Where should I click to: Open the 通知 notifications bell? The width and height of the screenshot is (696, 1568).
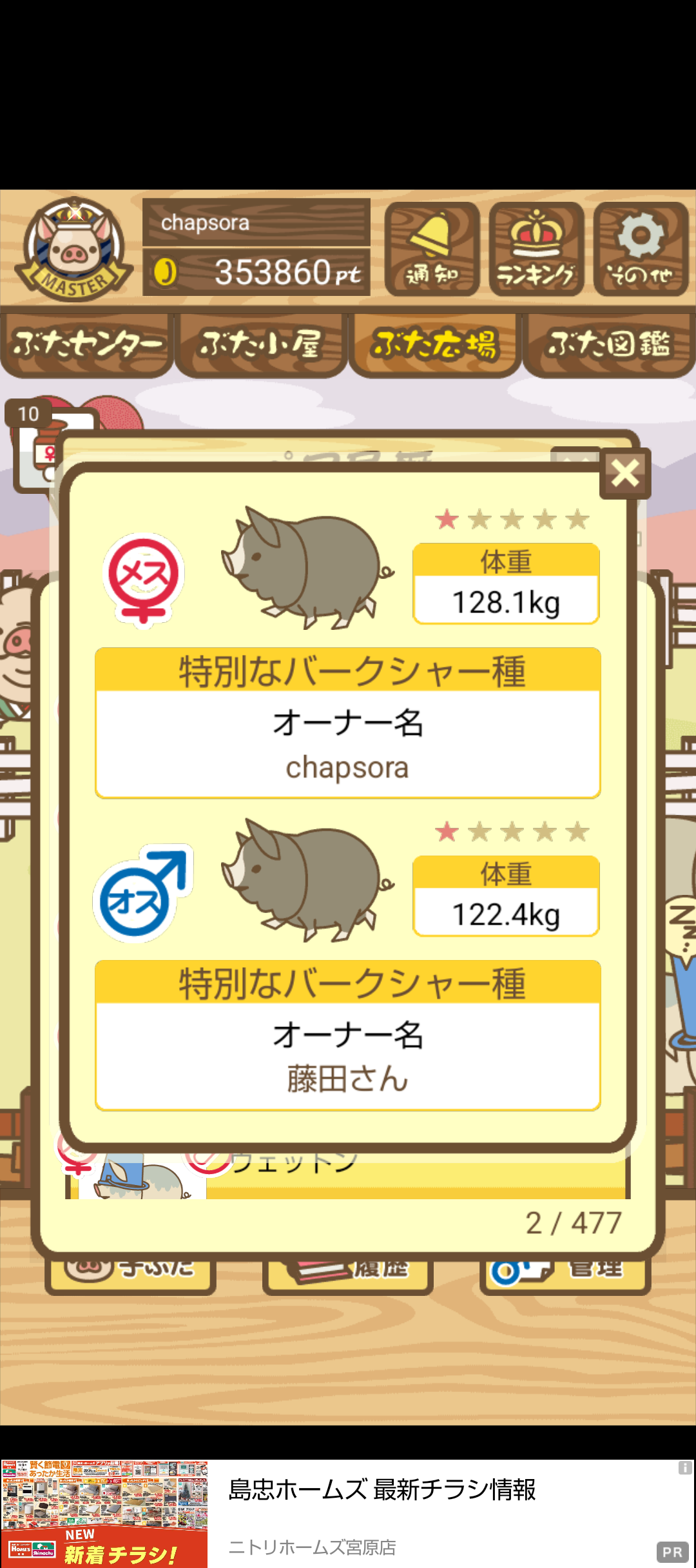pos(432,249)
